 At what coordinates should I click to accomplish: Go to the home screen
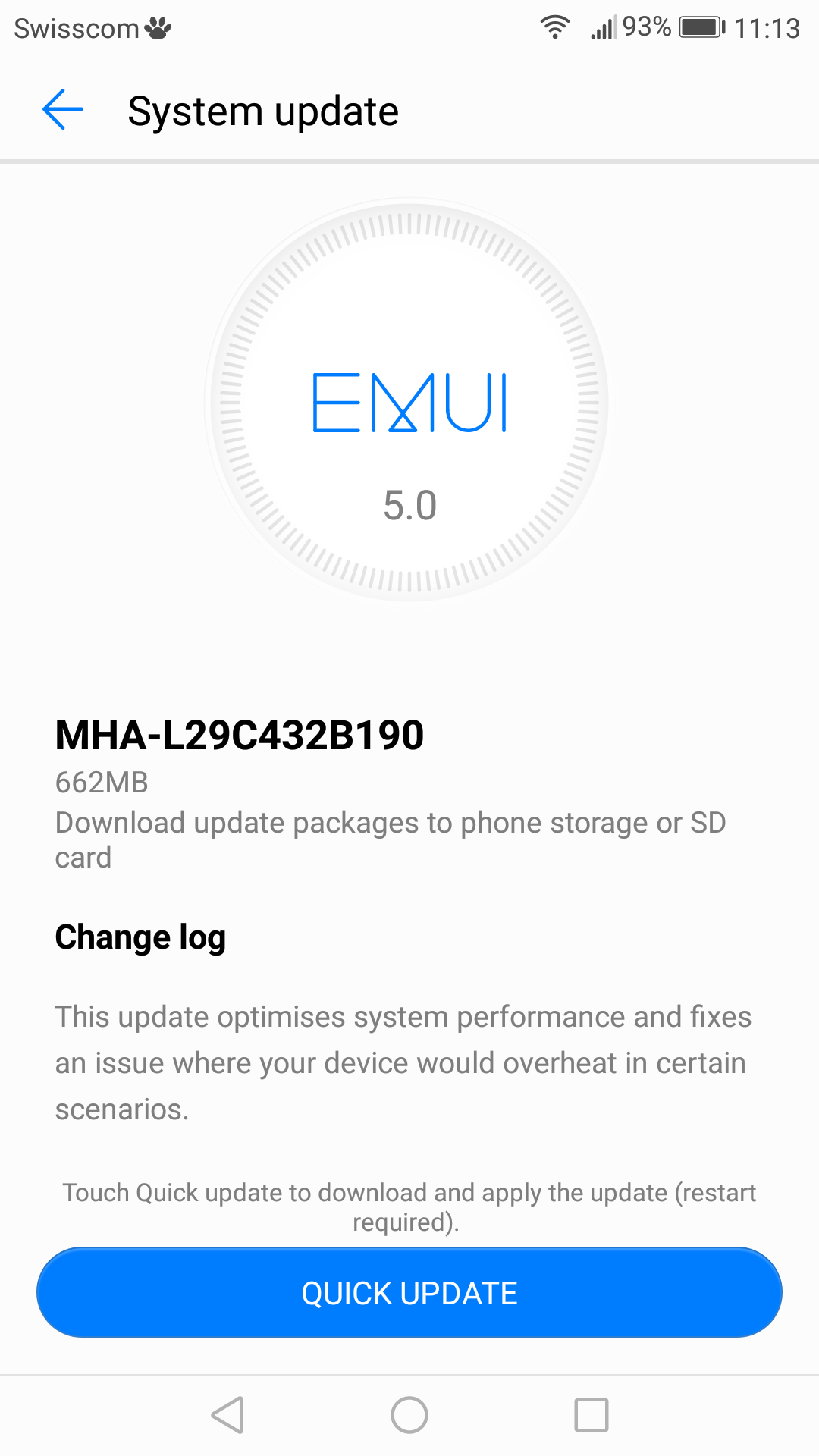click(409, 1415)
